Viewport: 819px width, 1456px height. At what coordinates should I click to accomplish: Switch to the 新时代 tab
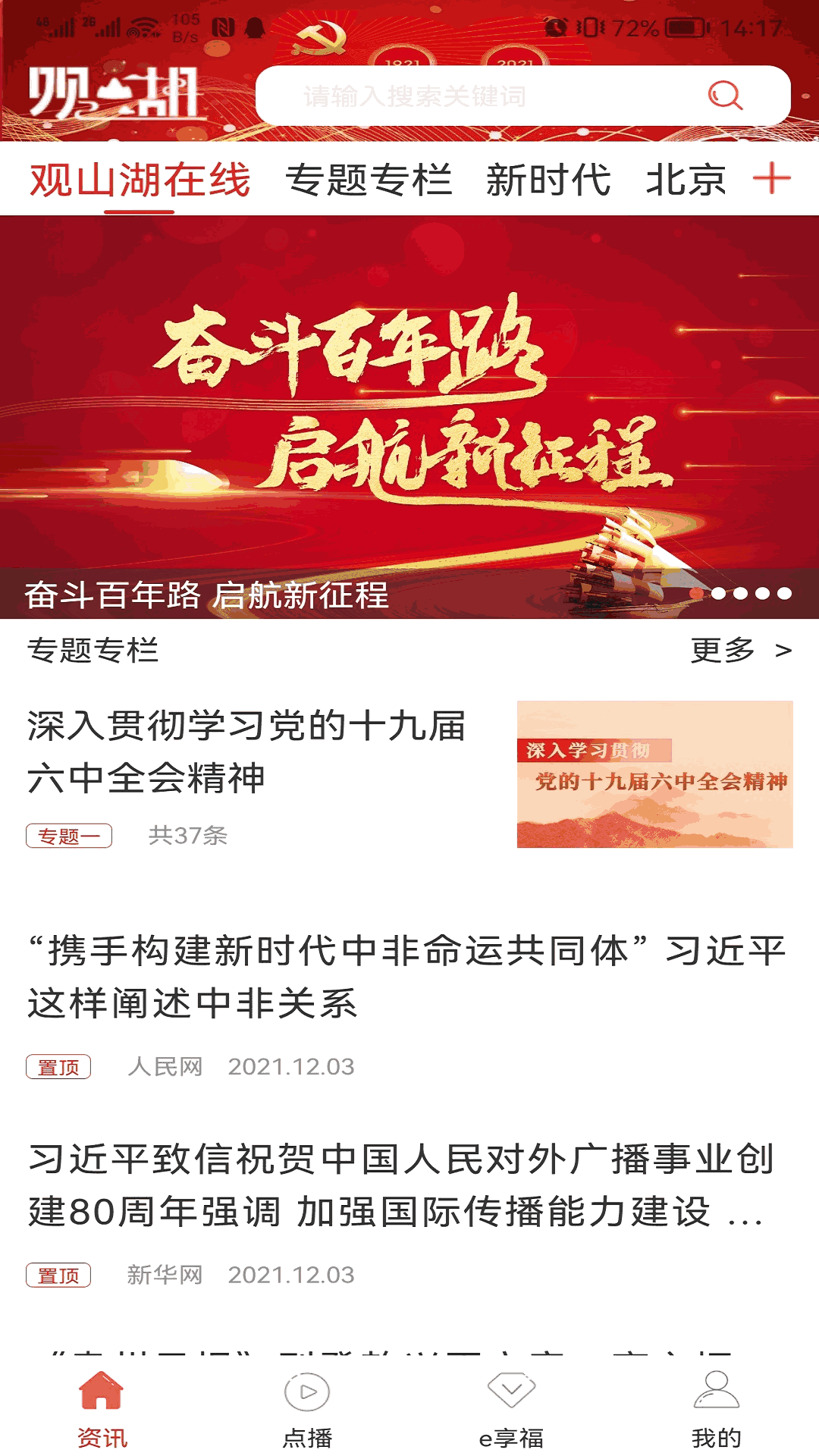coord(548,177)
